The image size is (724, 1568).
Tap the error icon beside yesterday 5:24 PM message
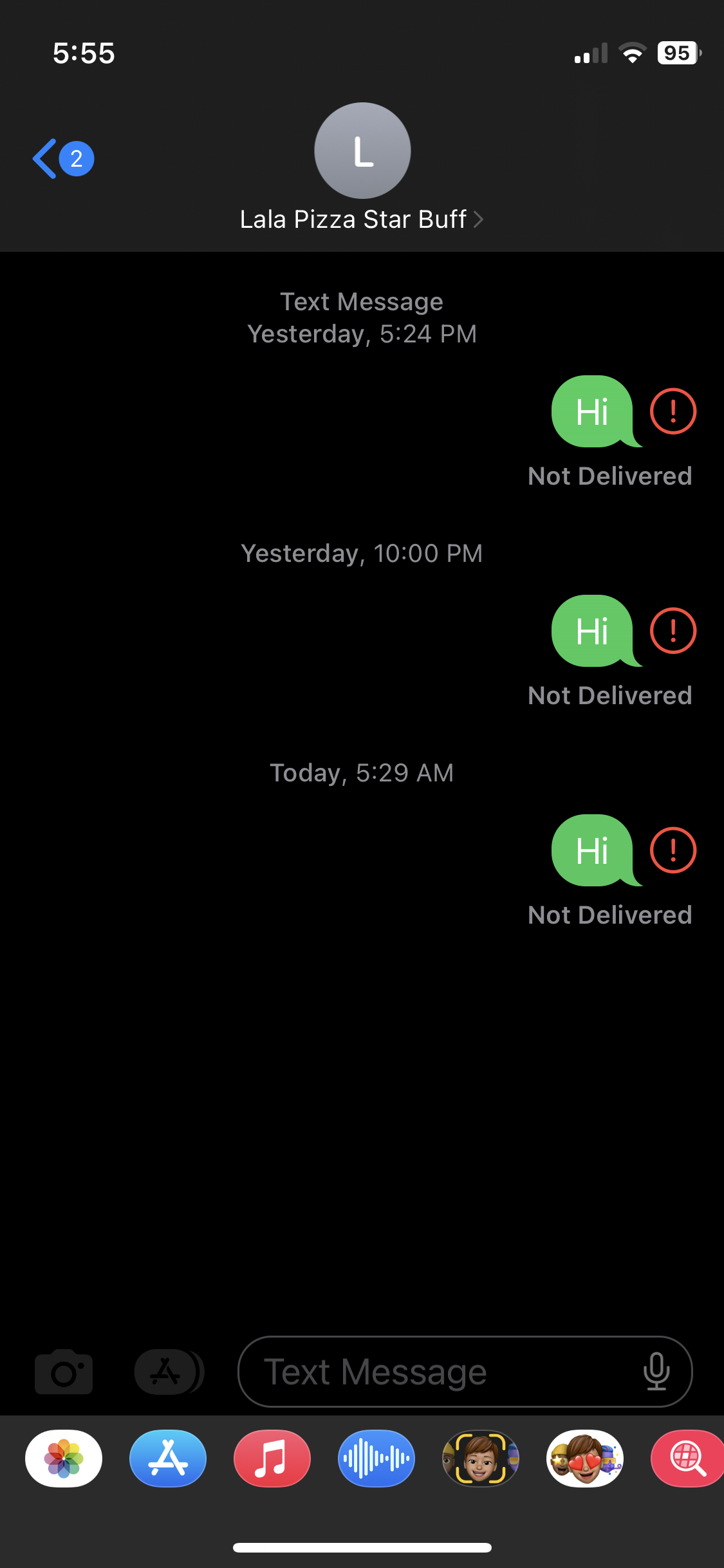(x=673, y=411)
